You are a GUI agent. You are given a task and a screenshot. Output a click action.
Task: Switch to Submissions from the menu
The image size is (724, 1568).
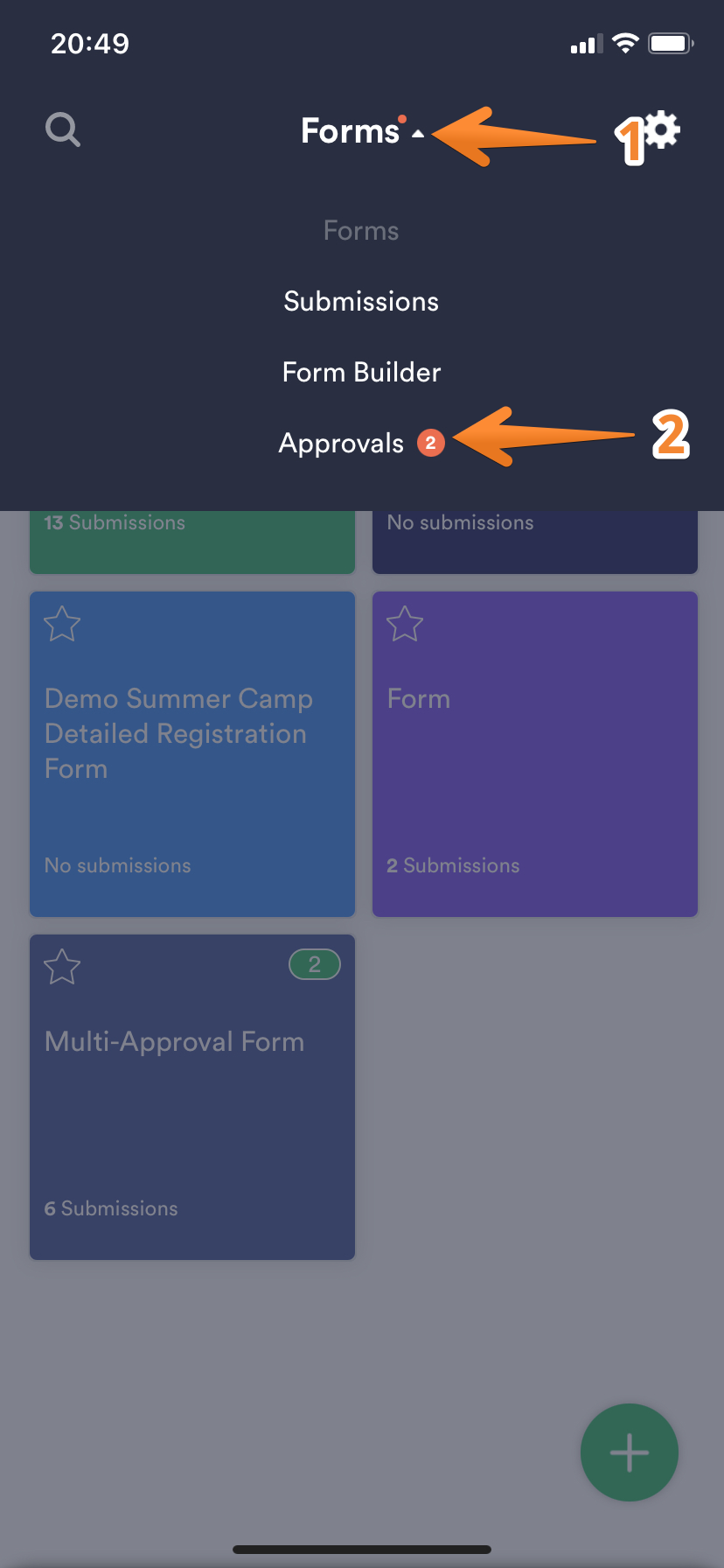coord(361,302)
